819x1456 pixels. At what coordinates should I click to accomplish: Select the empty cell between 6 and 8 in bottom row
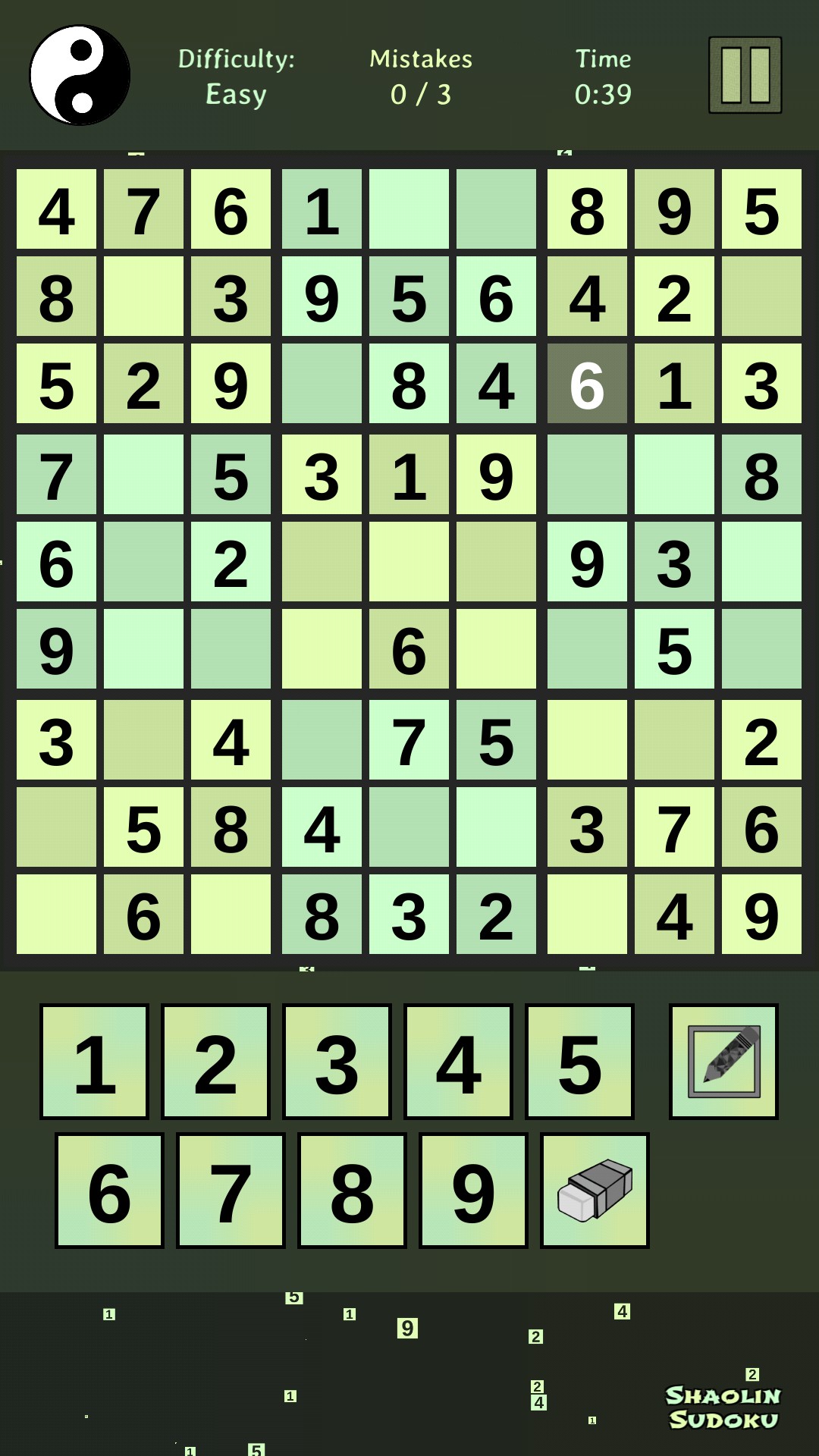click(231, 915)
